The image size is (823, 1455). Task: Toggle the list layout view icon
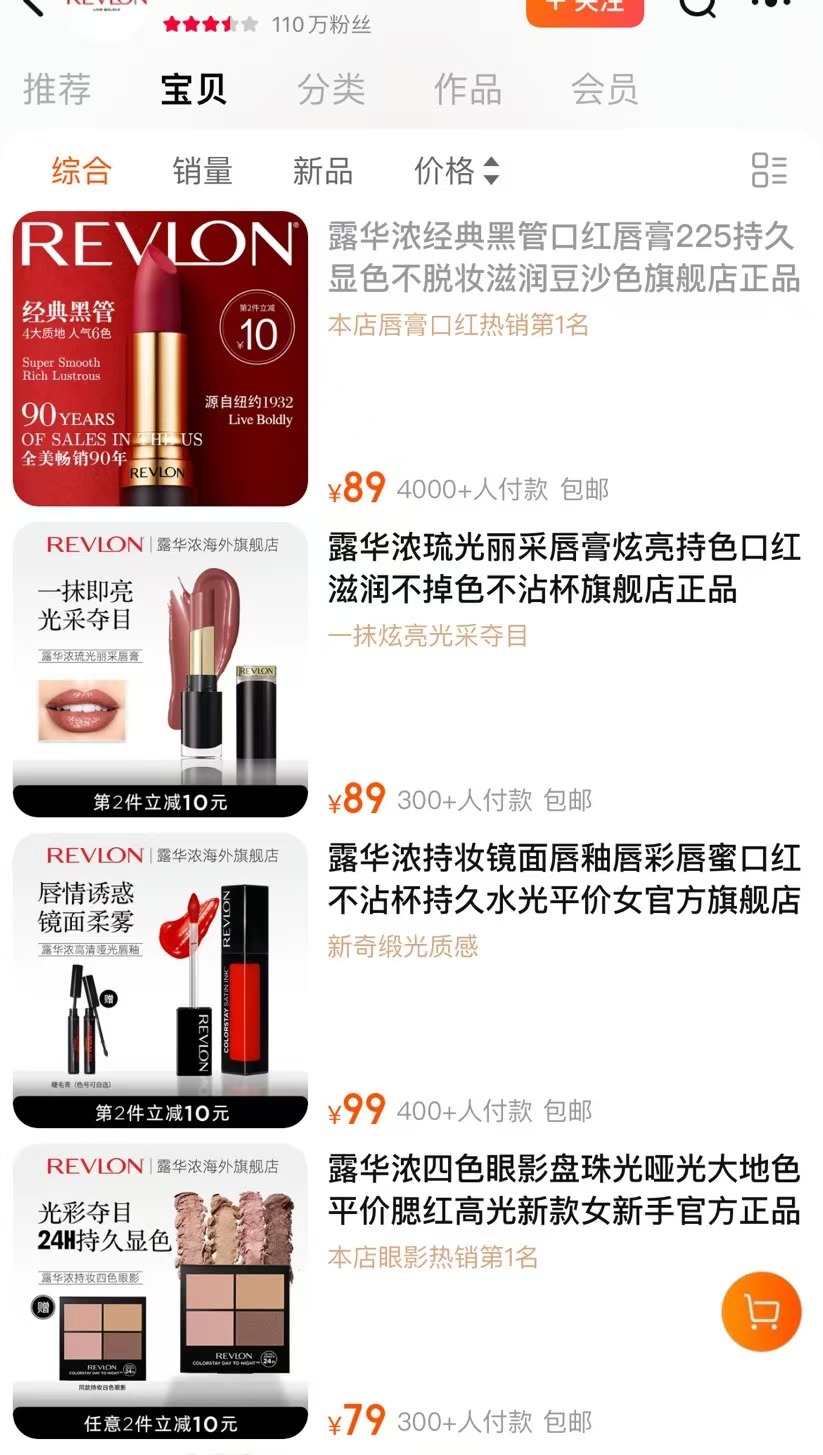click(x=769, y=170)
